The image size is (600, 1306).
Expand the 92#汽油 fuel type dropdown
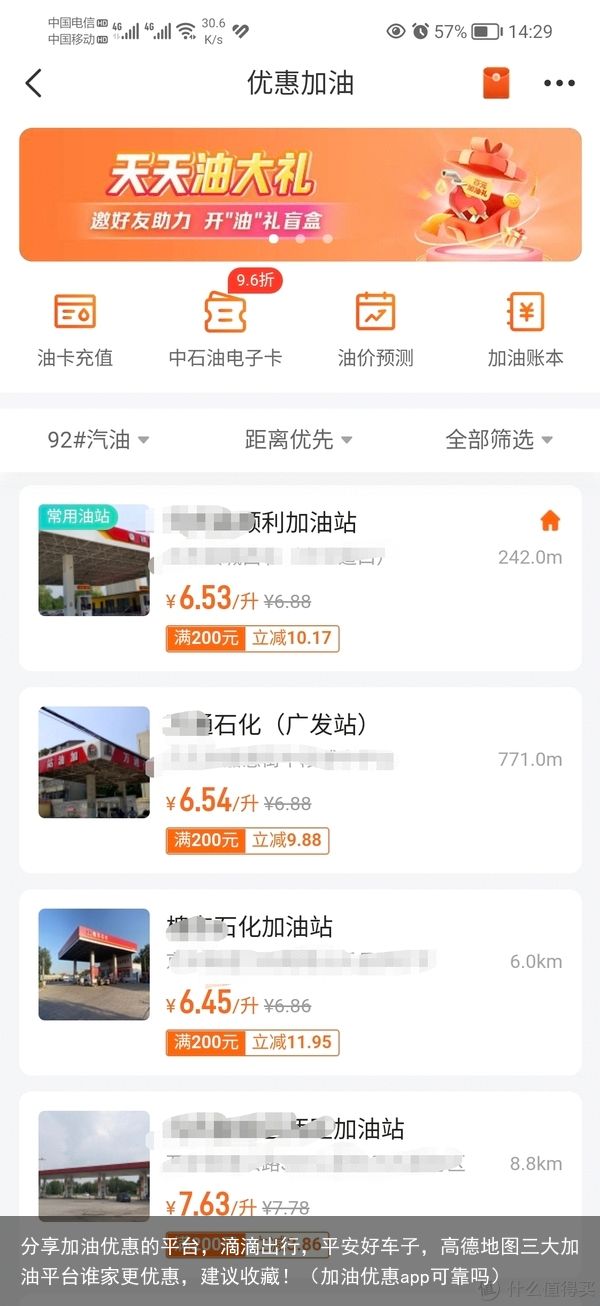click(98, 440)
